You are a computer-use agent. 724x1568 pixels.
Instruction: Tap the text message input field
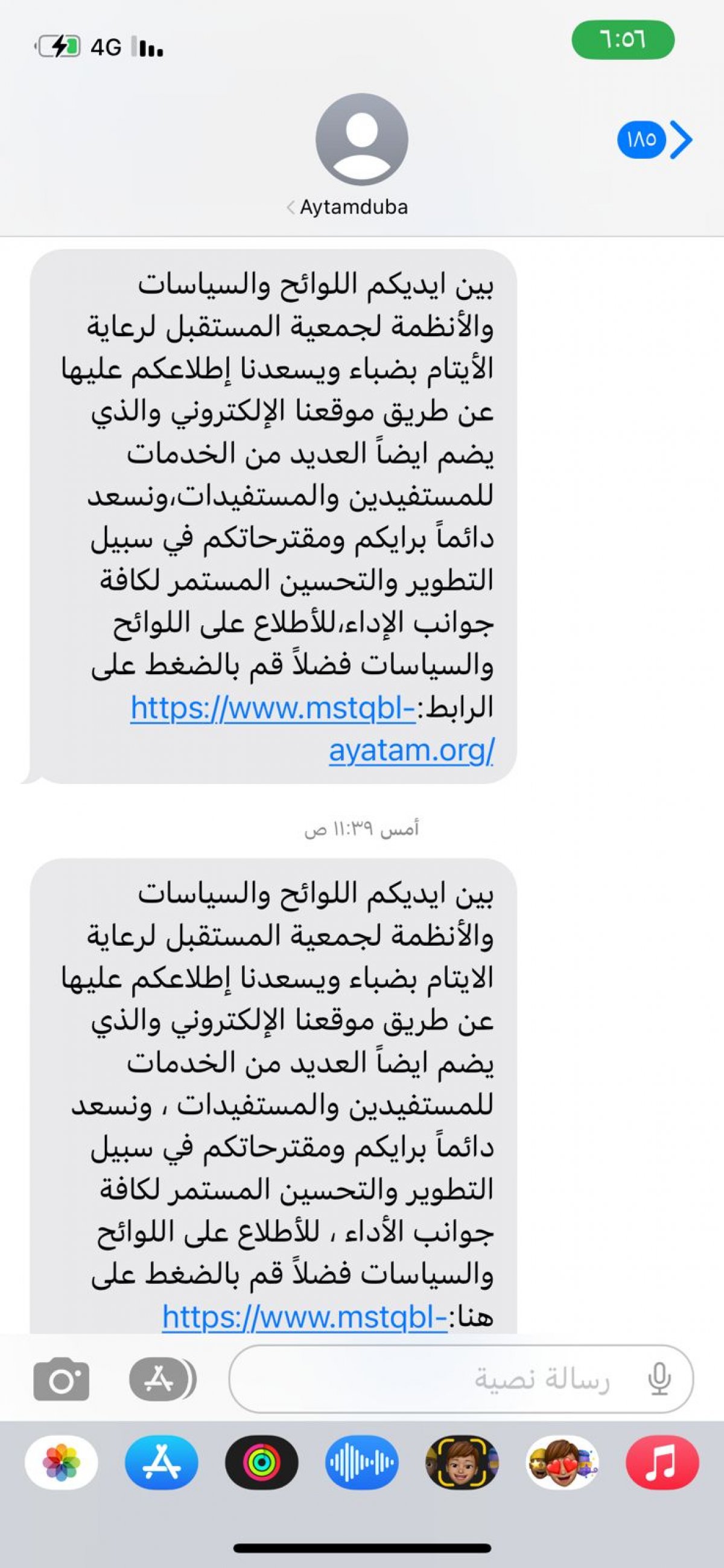tap(460, 1378)
